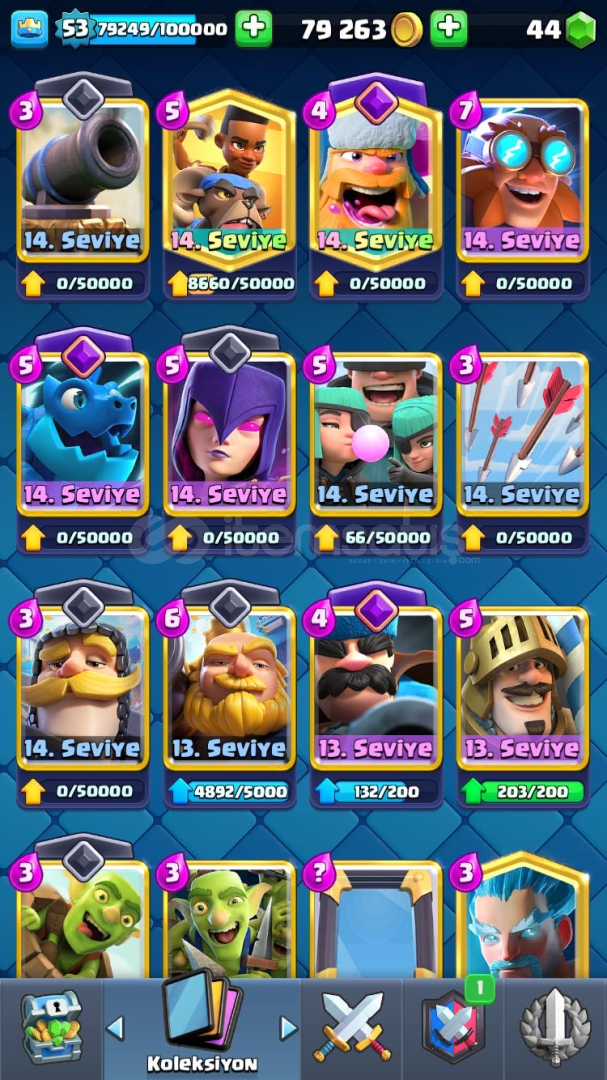Open the Royal Ghost... Royal Recruits card at 0/50000, level 14, cost 3

click(x=83, y=687)
